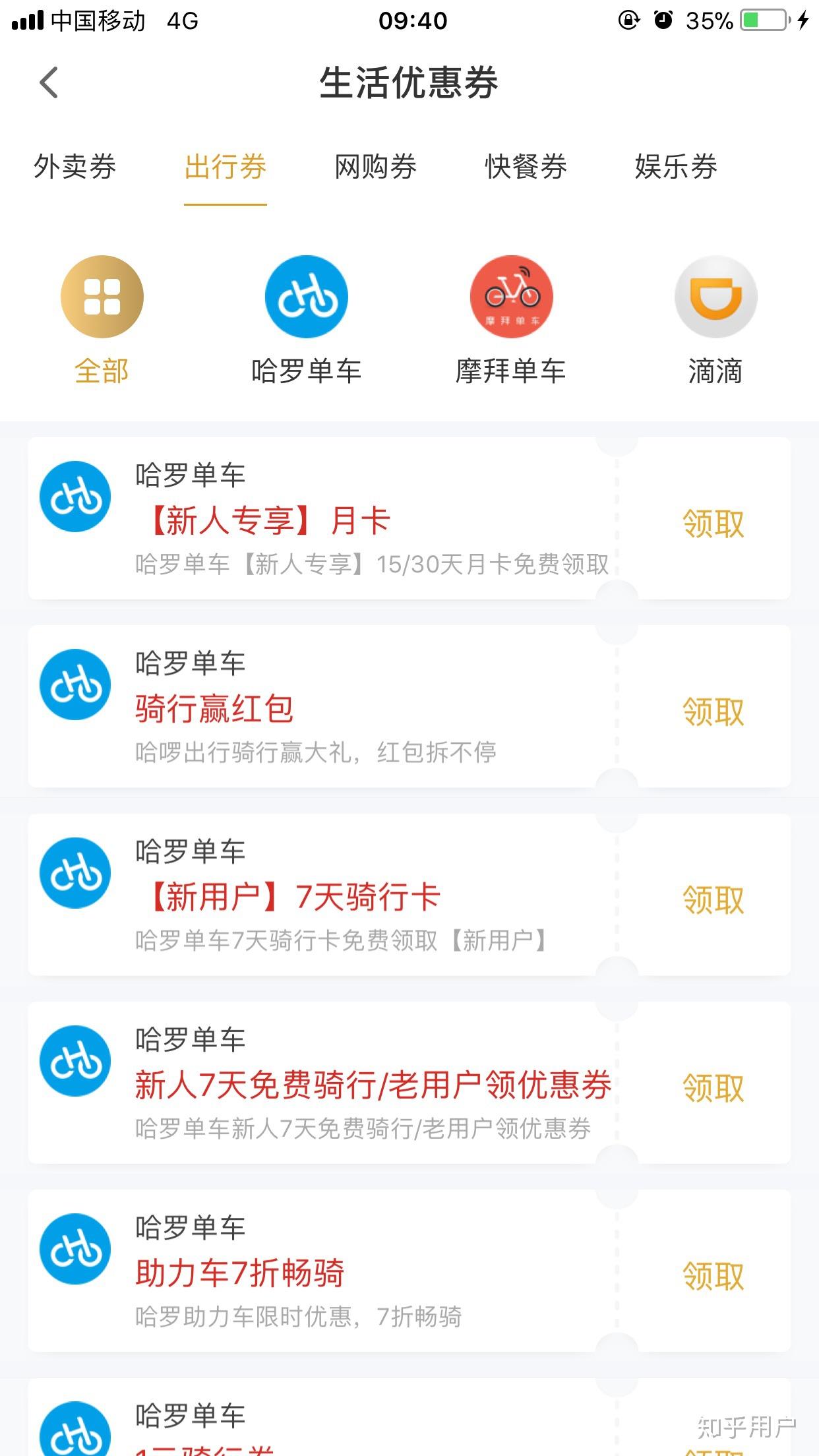
Task: Open the 快餐券 tab
Action: pos(526,166)
